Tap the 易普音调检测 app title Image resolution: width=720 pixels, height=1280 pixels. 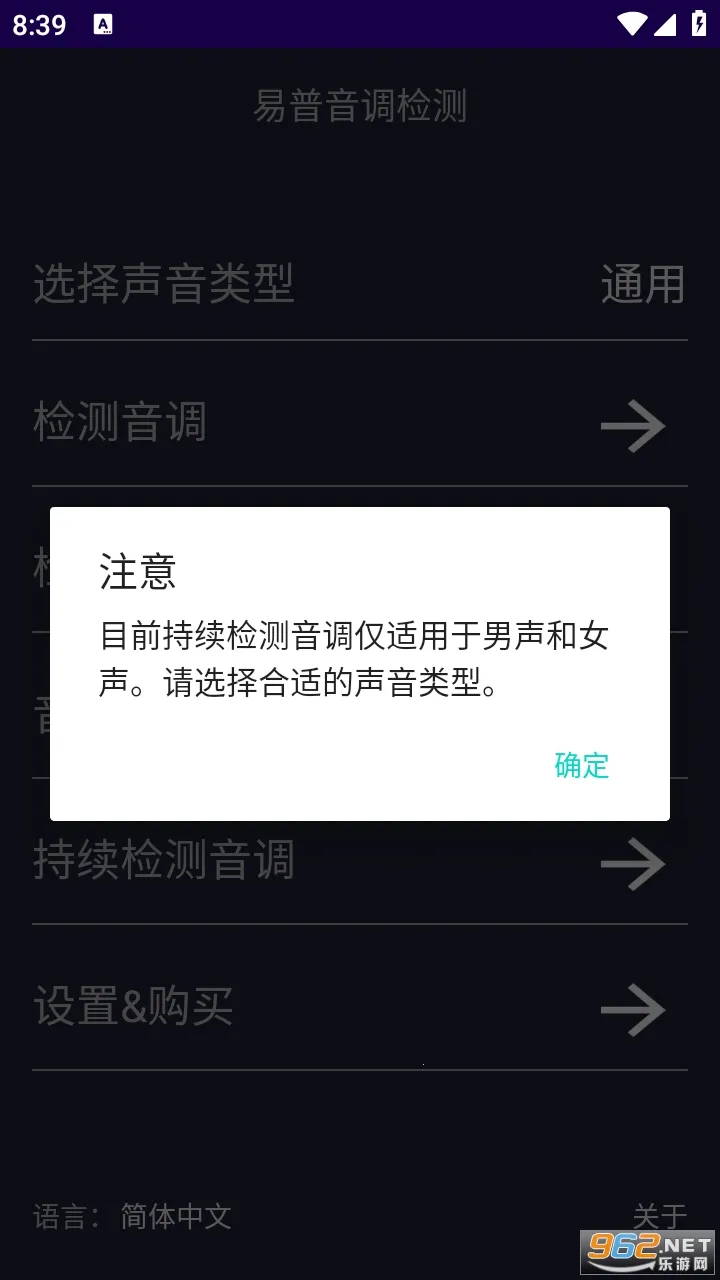click(x=360, y=107)
